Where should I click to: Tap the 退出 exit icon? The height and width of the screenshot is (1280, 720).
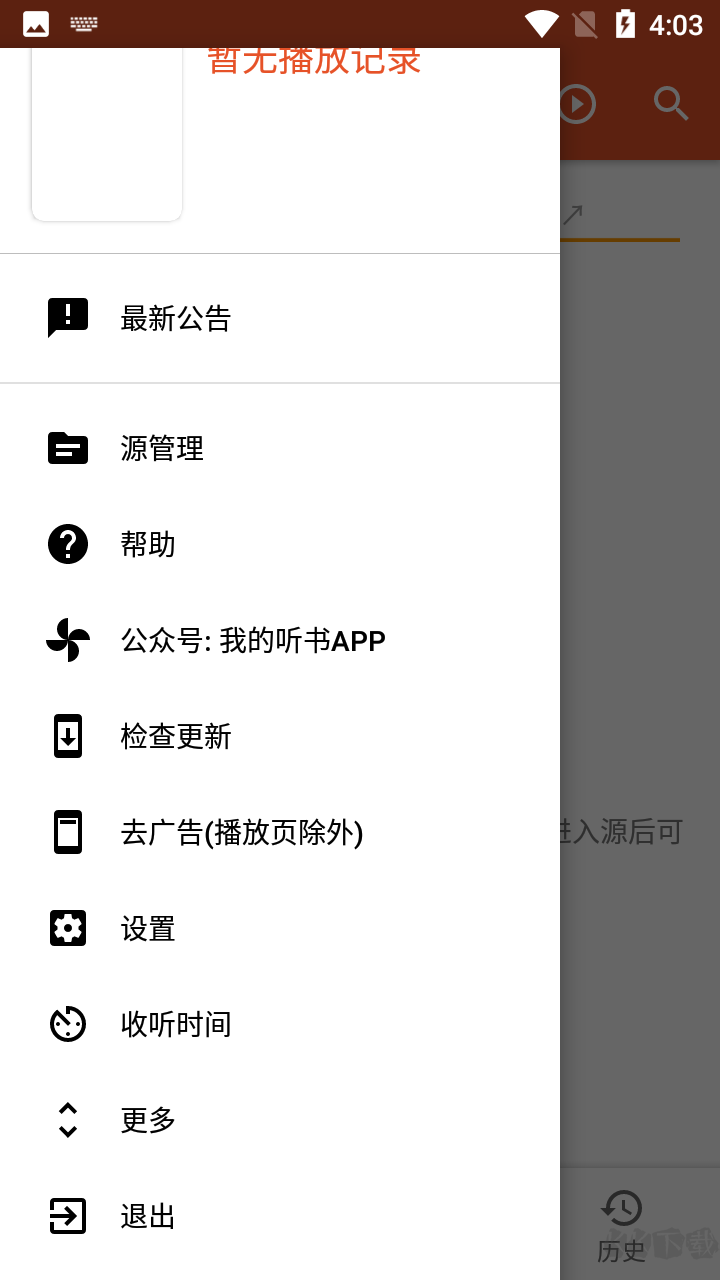tap(68, 1216)
